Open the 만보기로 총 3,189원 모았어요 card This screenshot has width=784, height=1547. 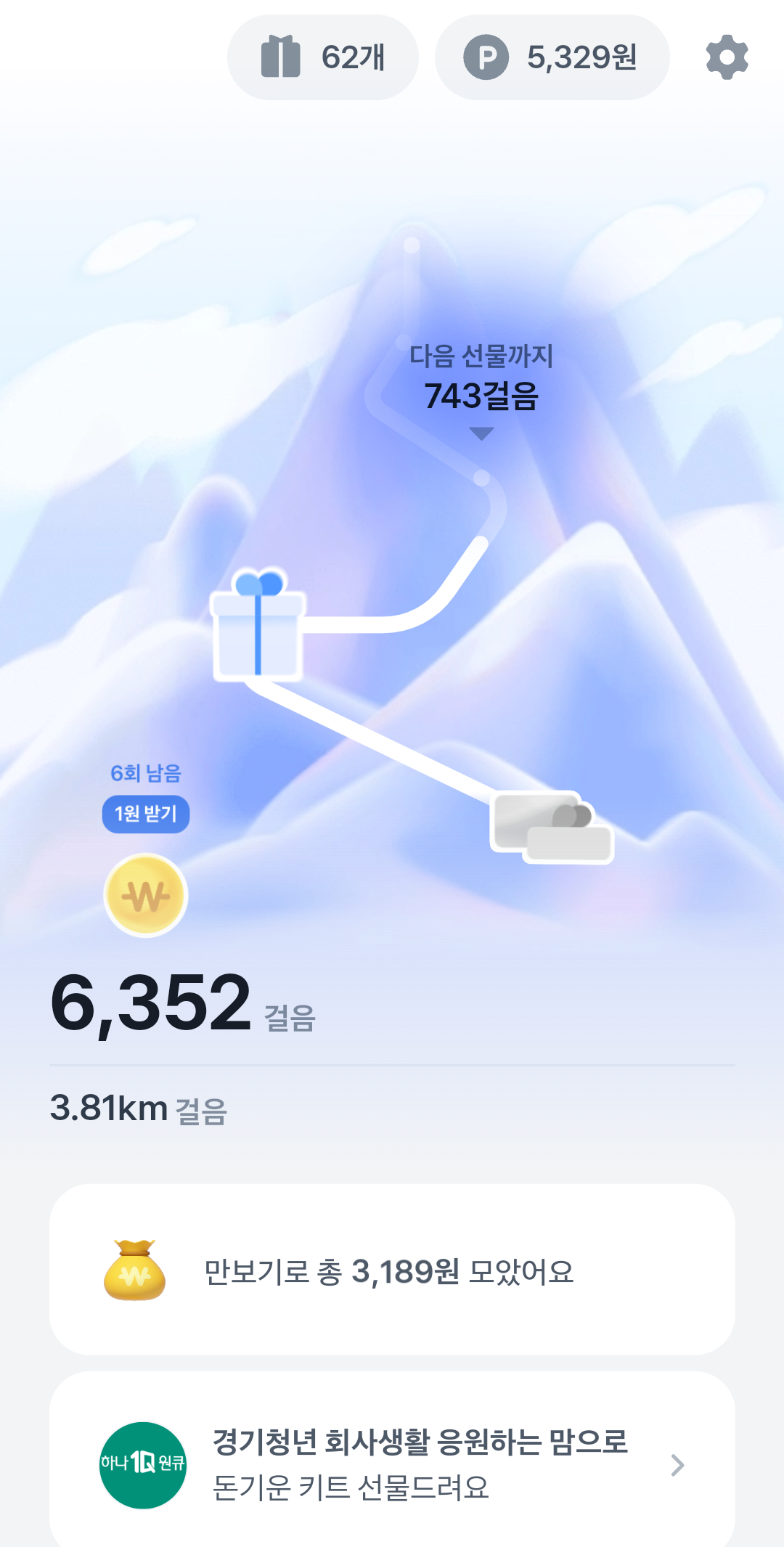point(392,1270)
